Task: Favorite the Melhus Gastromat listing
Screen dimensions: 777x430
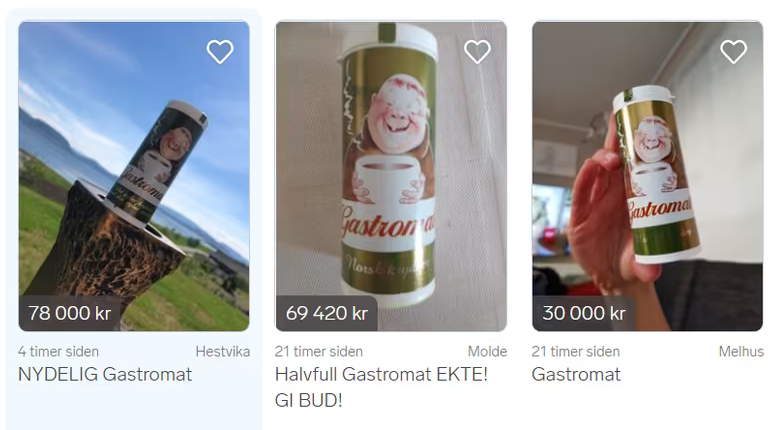Action: click(x=734, y=52)
